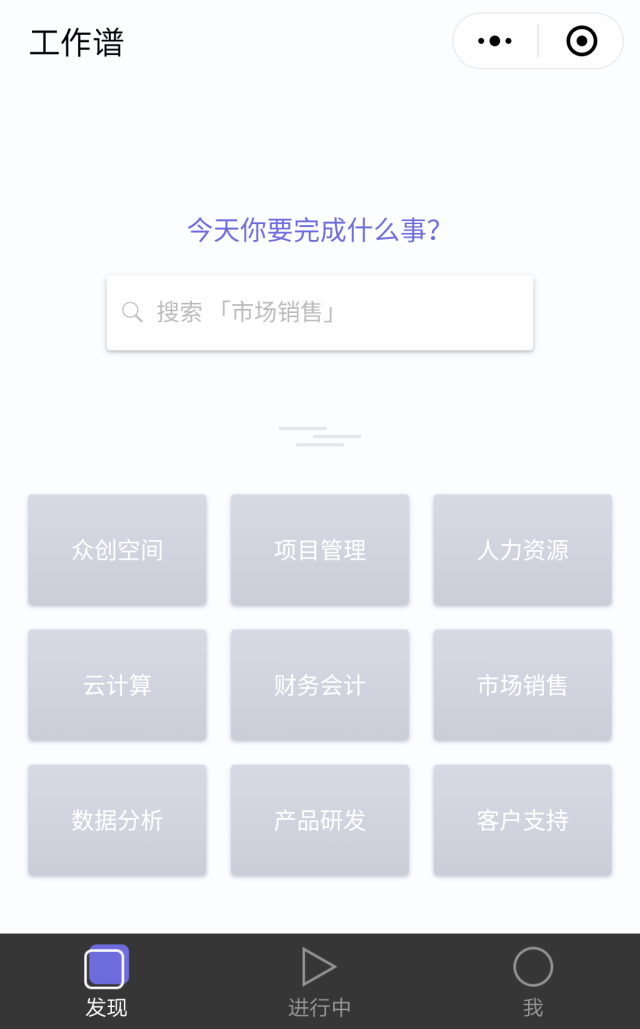Select the 项目管理 tile

point(320,550)
